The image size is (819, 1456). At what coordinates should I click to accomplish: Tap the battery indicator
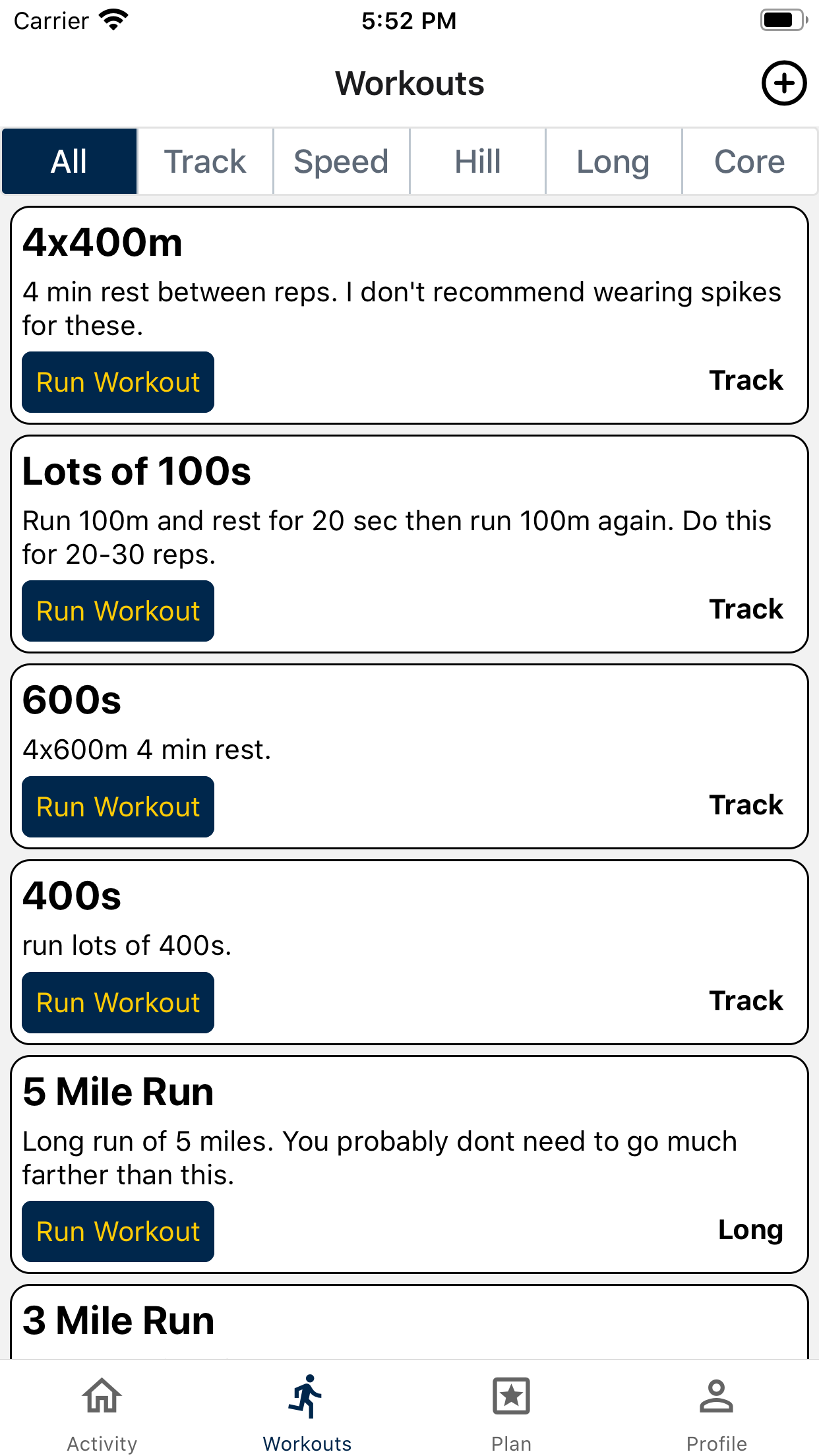[782, 19]
